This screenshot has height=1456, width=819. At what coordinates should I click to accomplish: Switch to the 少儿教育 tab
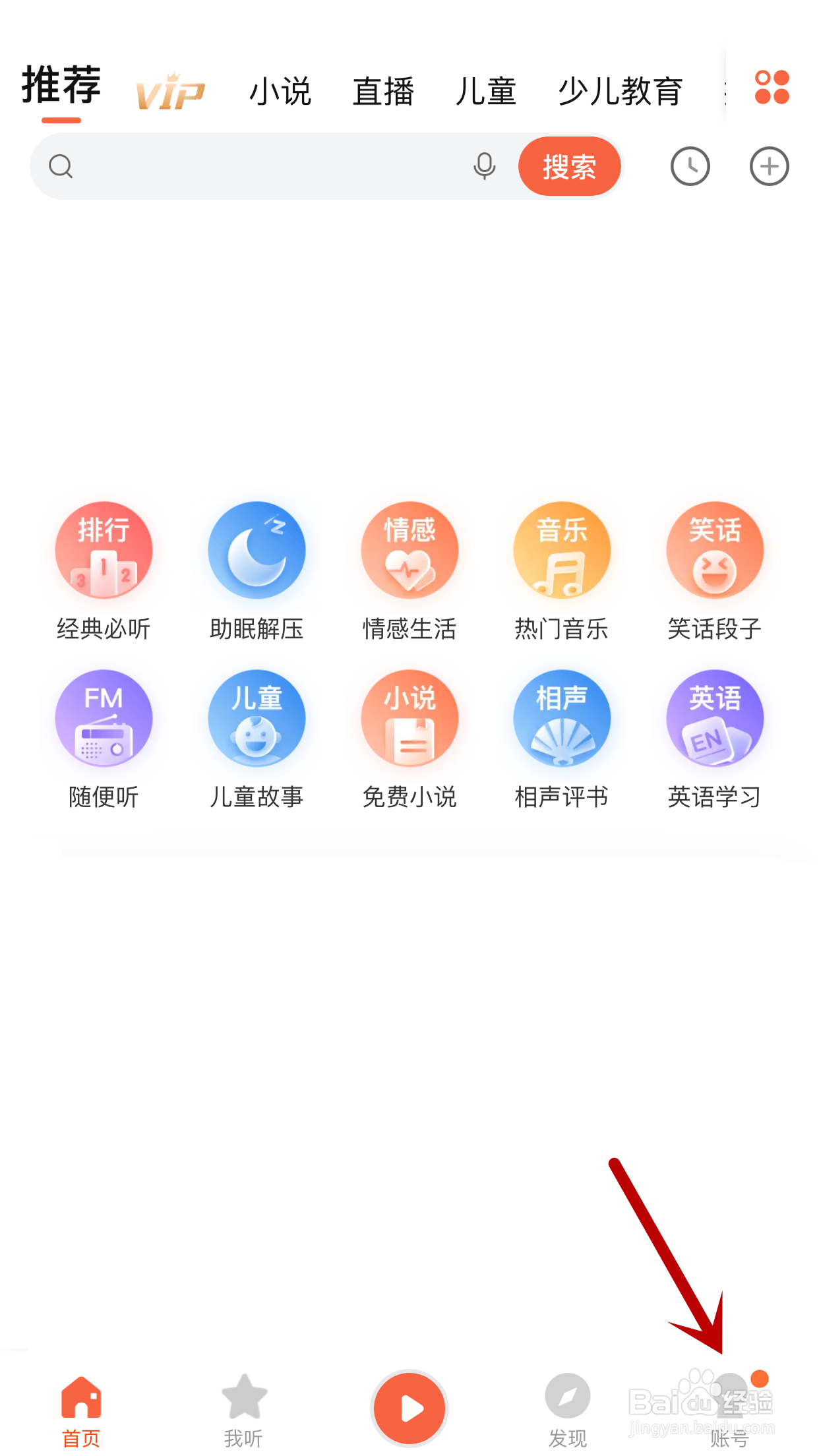tap(620, 91)
